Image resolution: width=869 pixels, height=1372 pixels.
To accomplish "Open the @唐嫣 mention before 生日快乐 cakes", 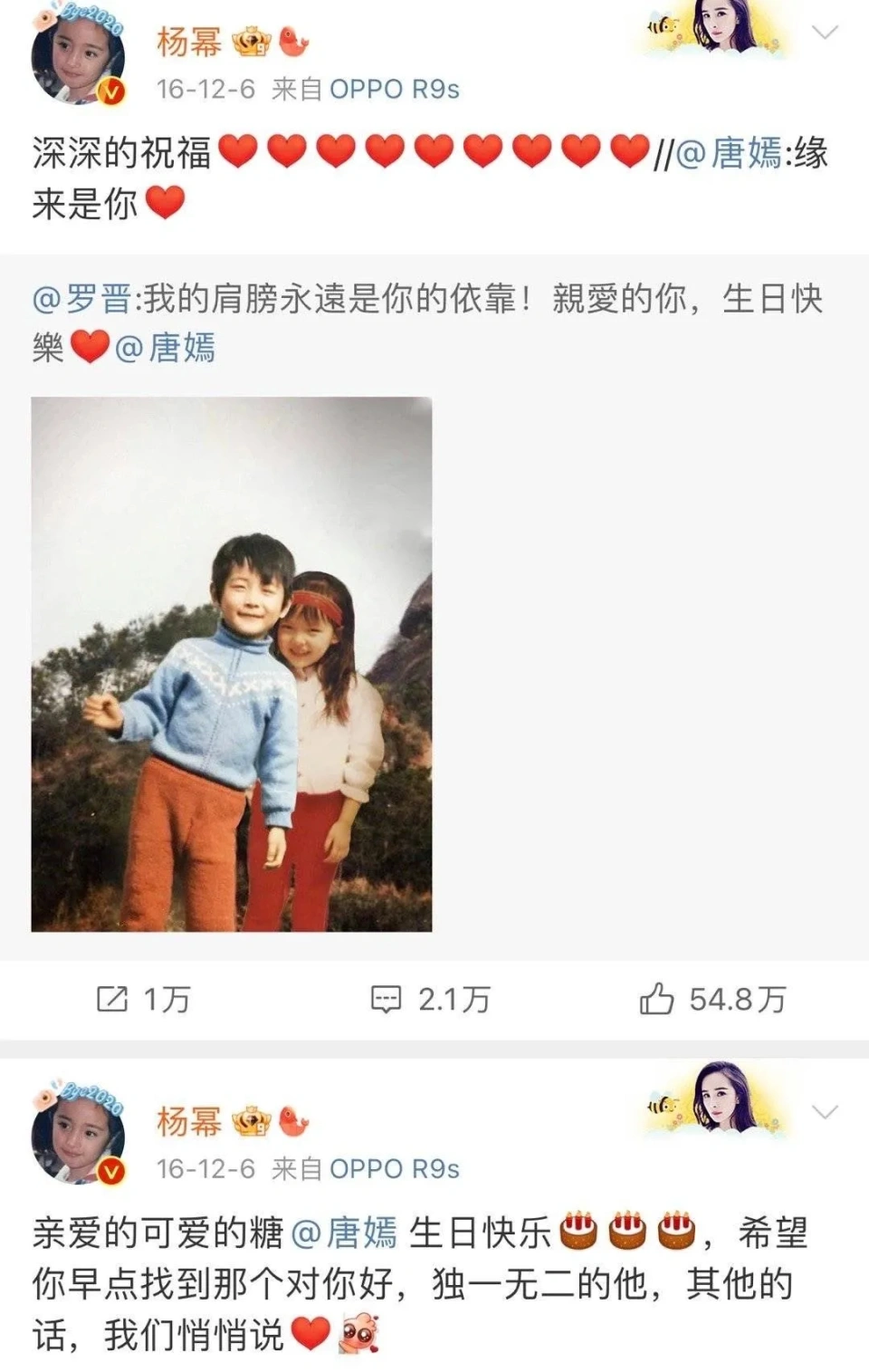I will point(345,1233).
